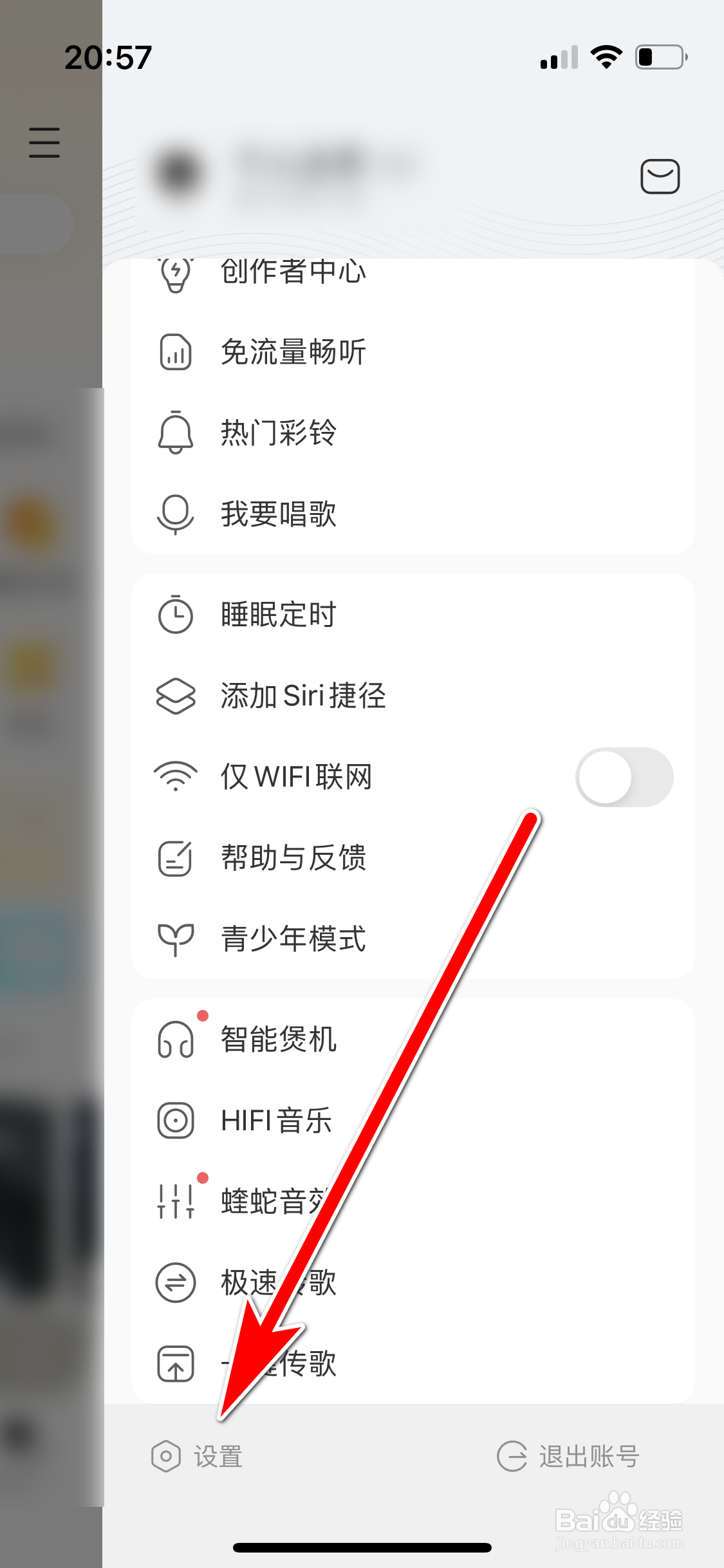Open the 创作者中心 creator center
Screen dimensions: 724x1568
[x=290, y=272]
